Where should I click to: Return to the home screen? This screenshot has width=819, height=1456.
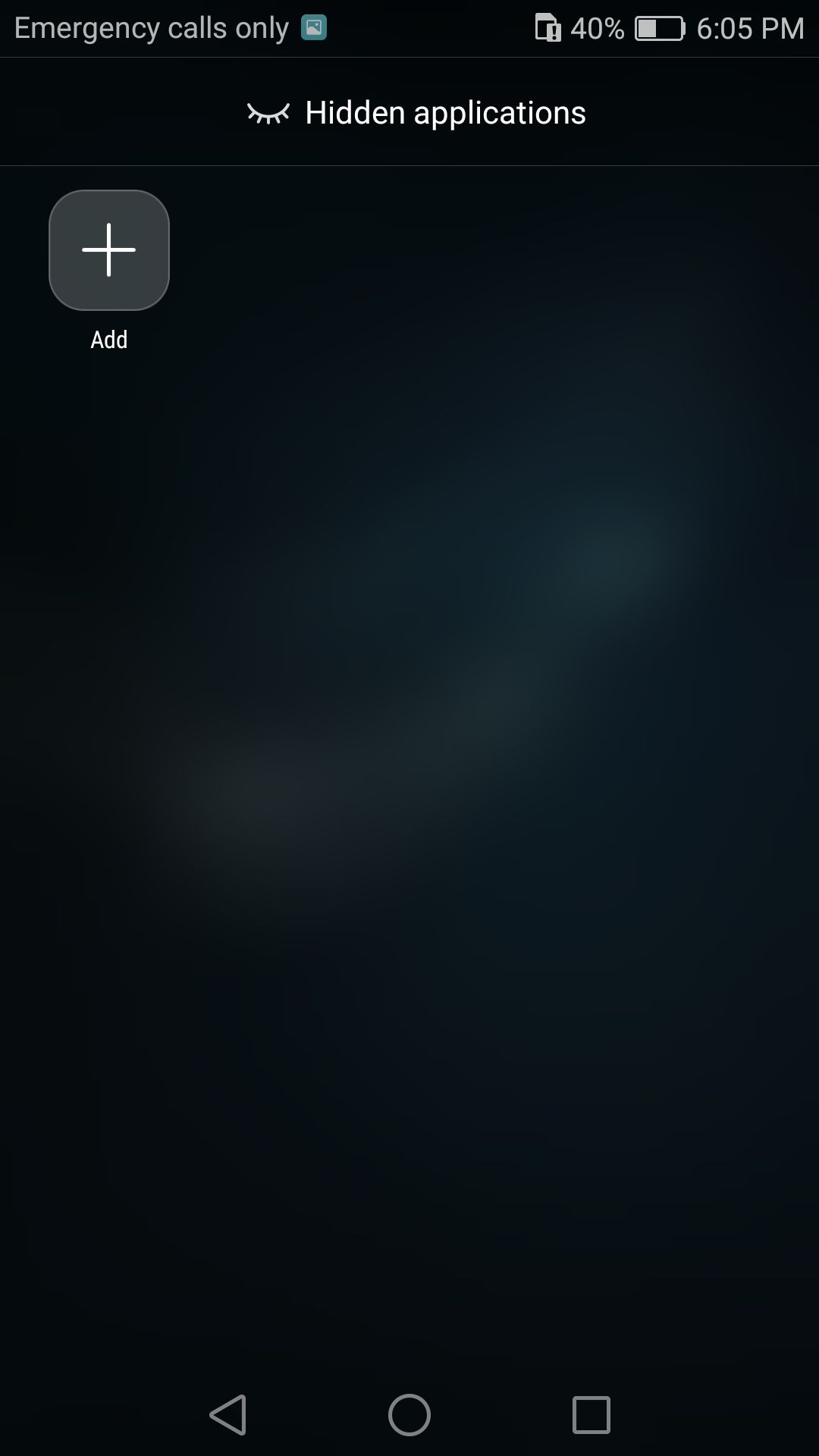409,1414
